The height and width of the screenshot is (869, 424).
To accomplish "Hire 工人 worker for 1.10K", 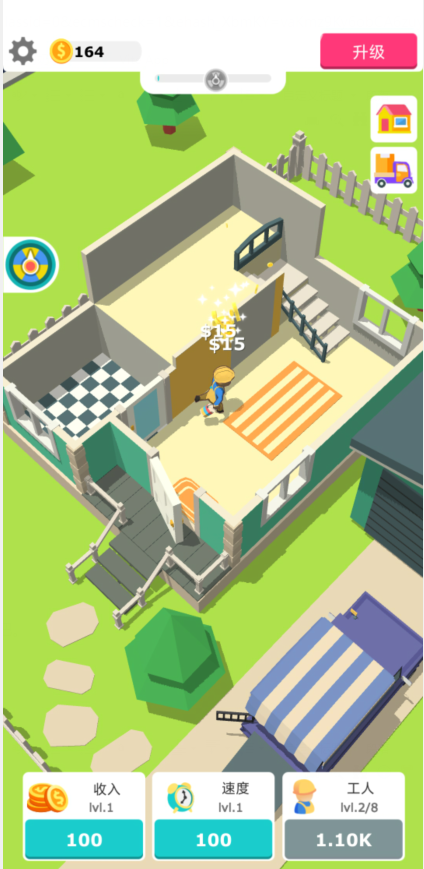I will tap(344, 839).
